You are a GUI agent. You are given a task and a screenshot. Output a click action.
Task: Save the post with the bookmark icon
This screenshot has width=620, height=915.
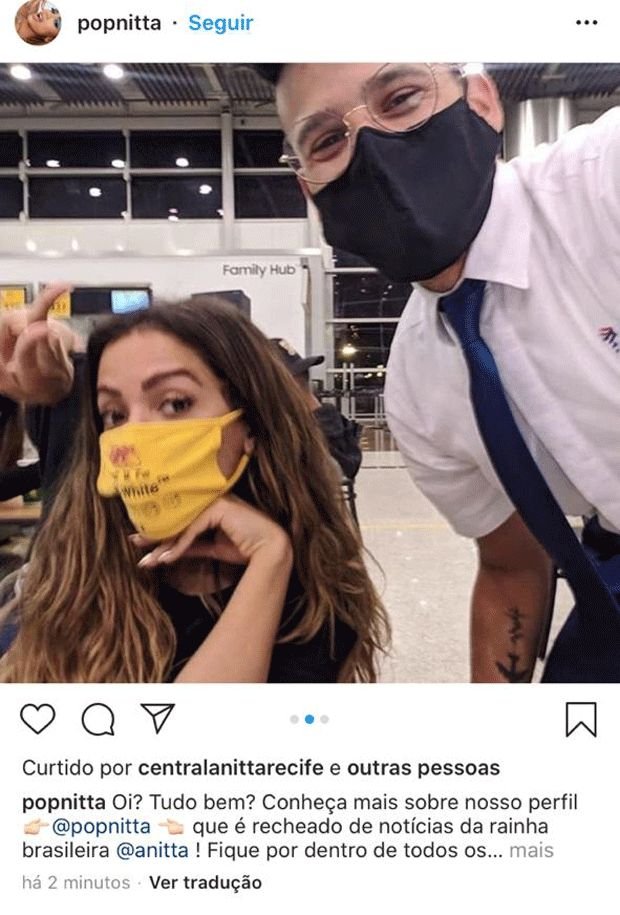pyautogui.click(x=581, y=718)
